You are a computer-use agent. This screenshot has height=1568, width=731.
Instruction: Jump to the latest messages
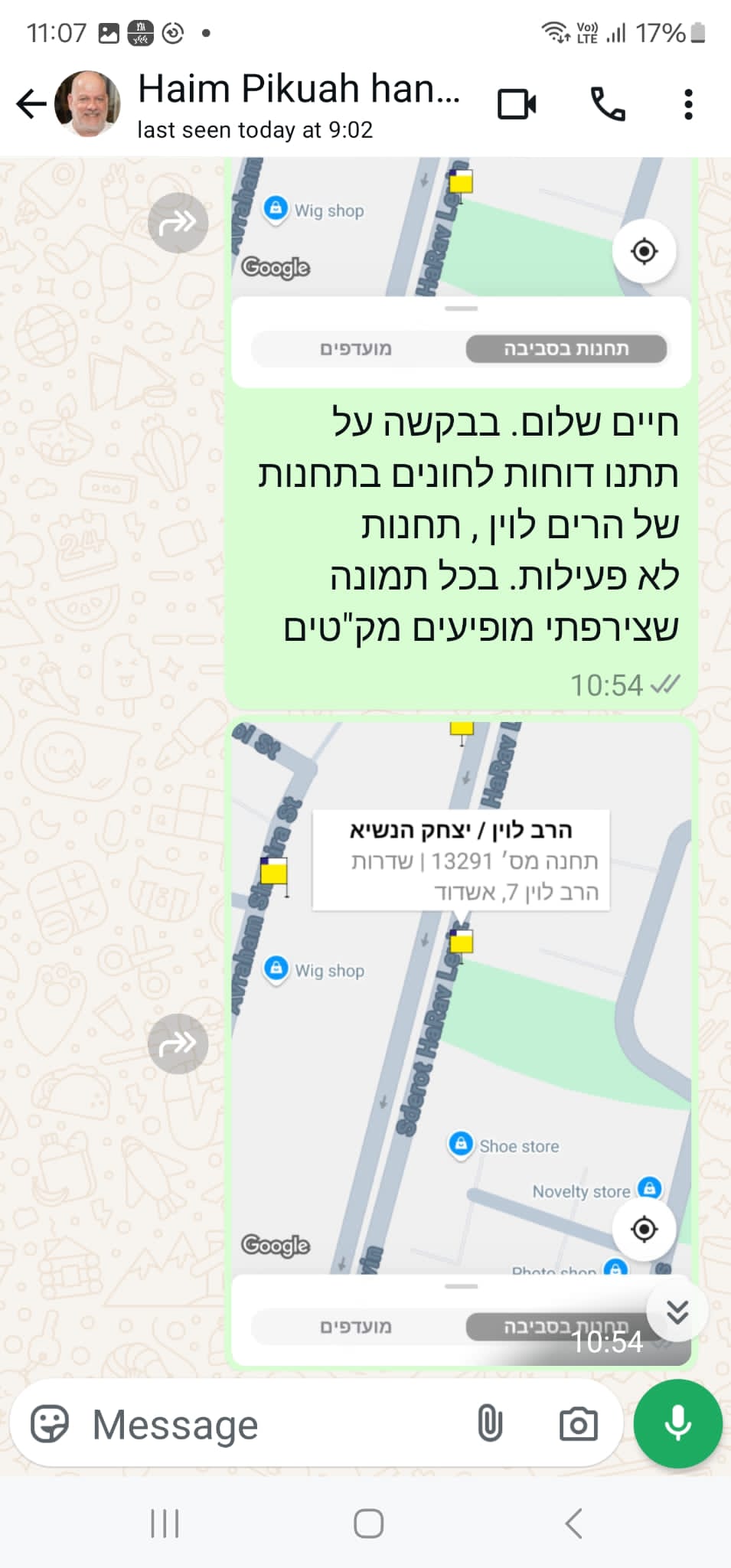[677, 1312]
